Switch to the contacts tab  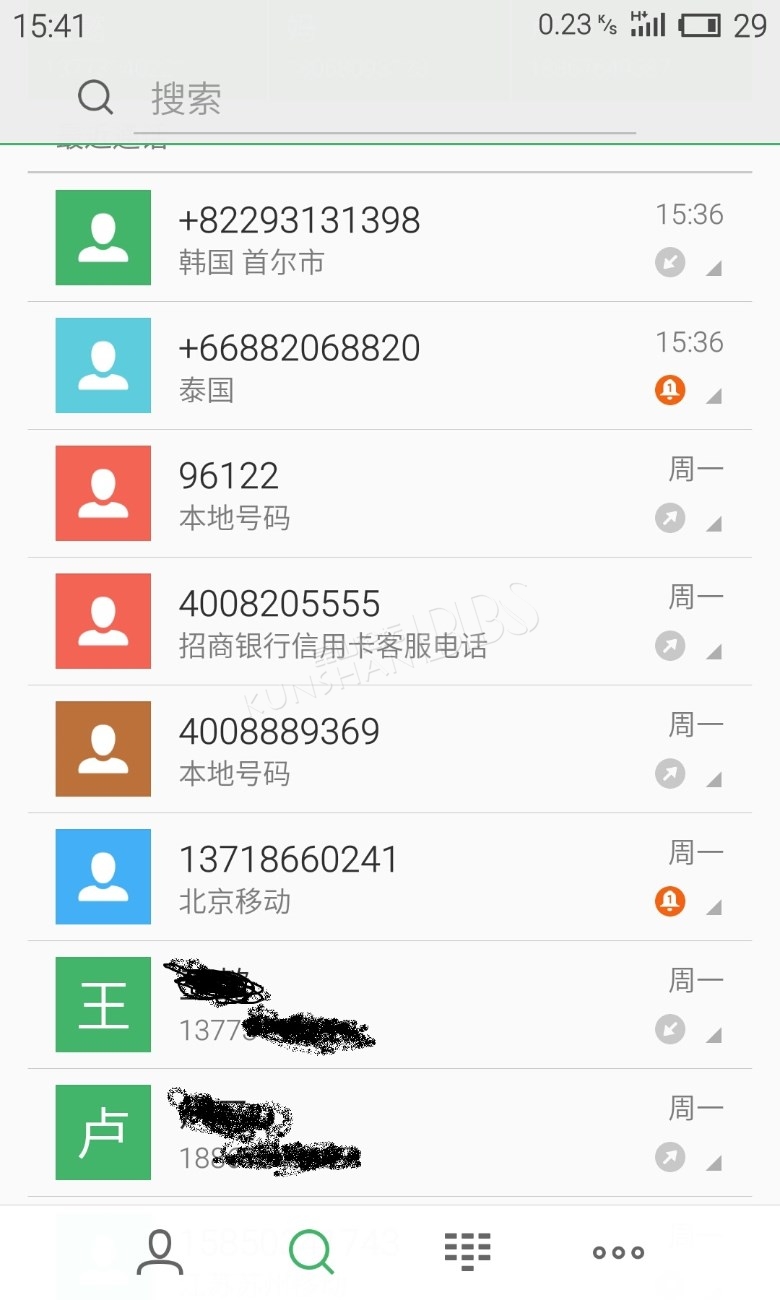pyautogui.click(x=160, y=1252)
